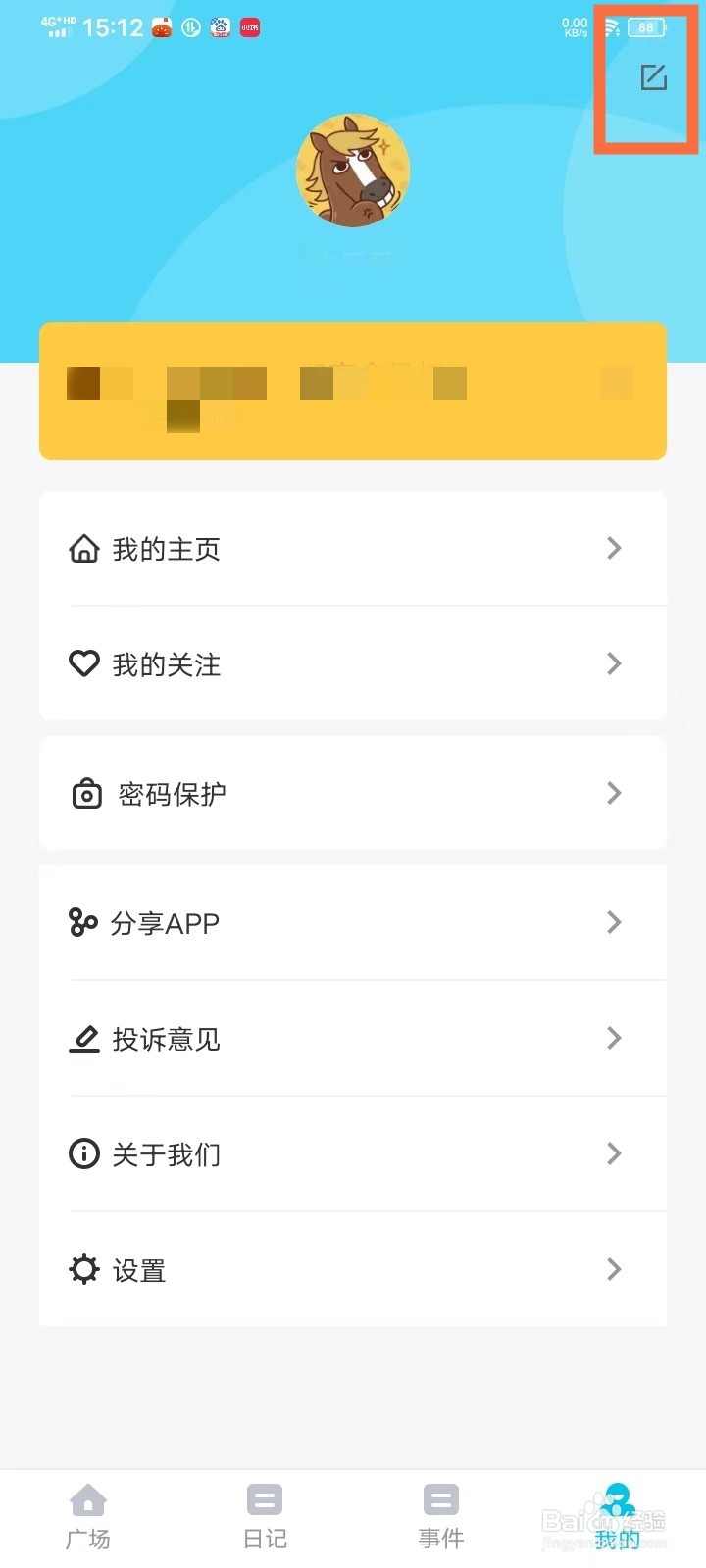Image resolution: width=706 pixels, height=1568 pixels.
Task: Switch to the 广场 tab
Action: (88, 1517)
